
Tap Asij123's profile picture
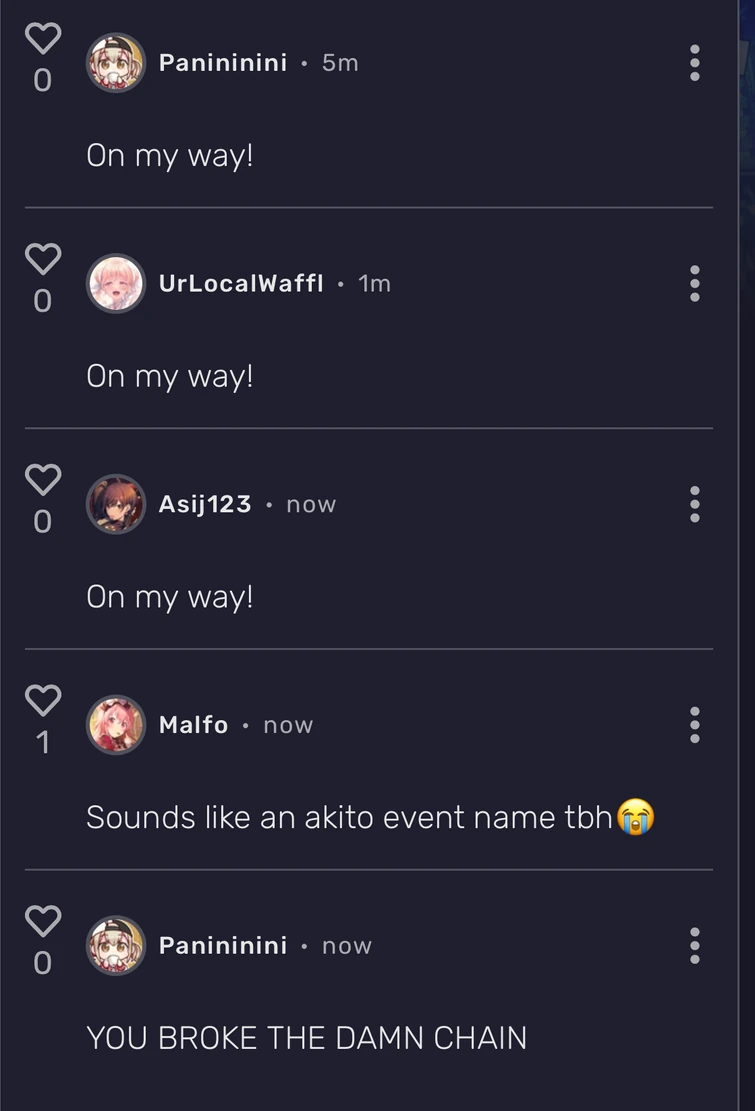[116, 504]
